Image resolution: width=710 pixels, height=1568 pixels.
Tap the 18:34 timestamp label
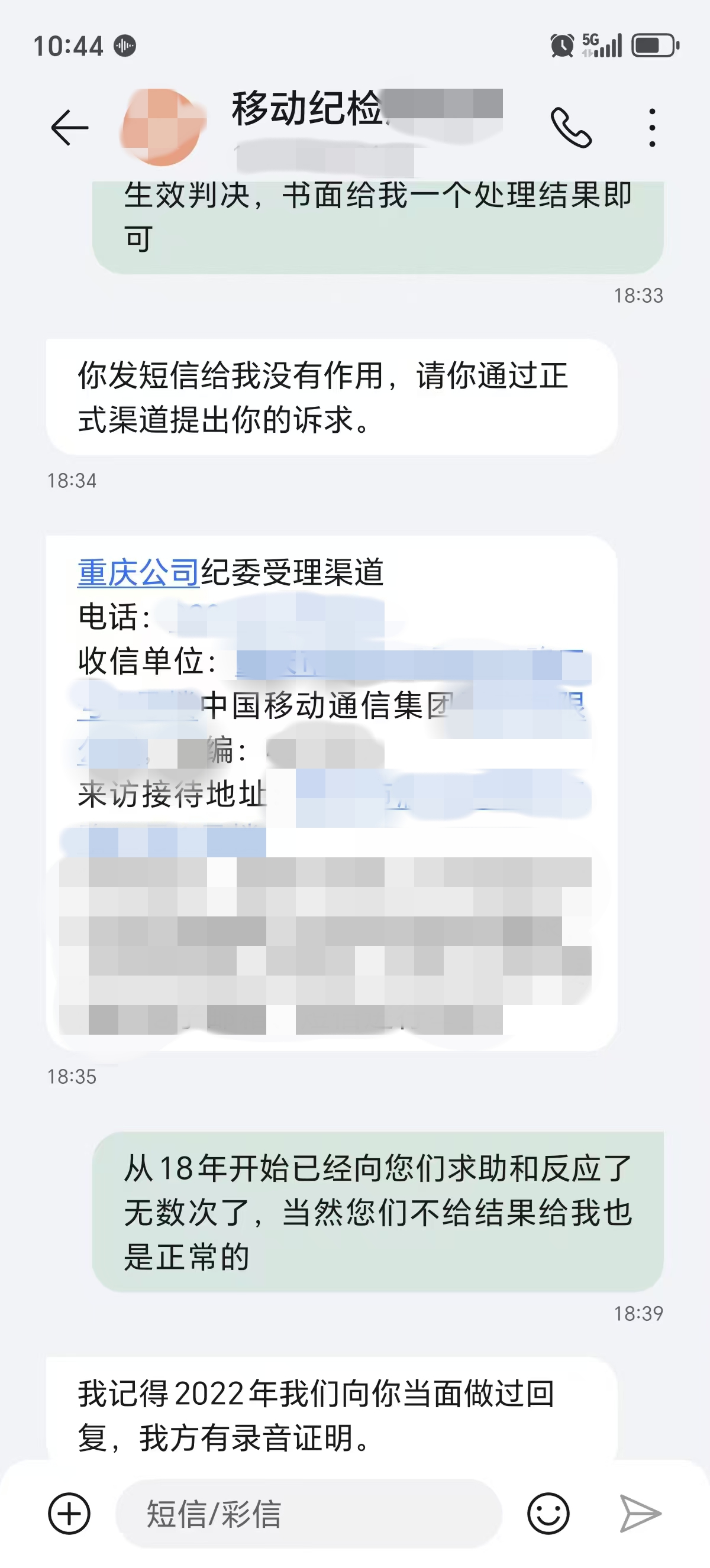(x=72, y=481)
